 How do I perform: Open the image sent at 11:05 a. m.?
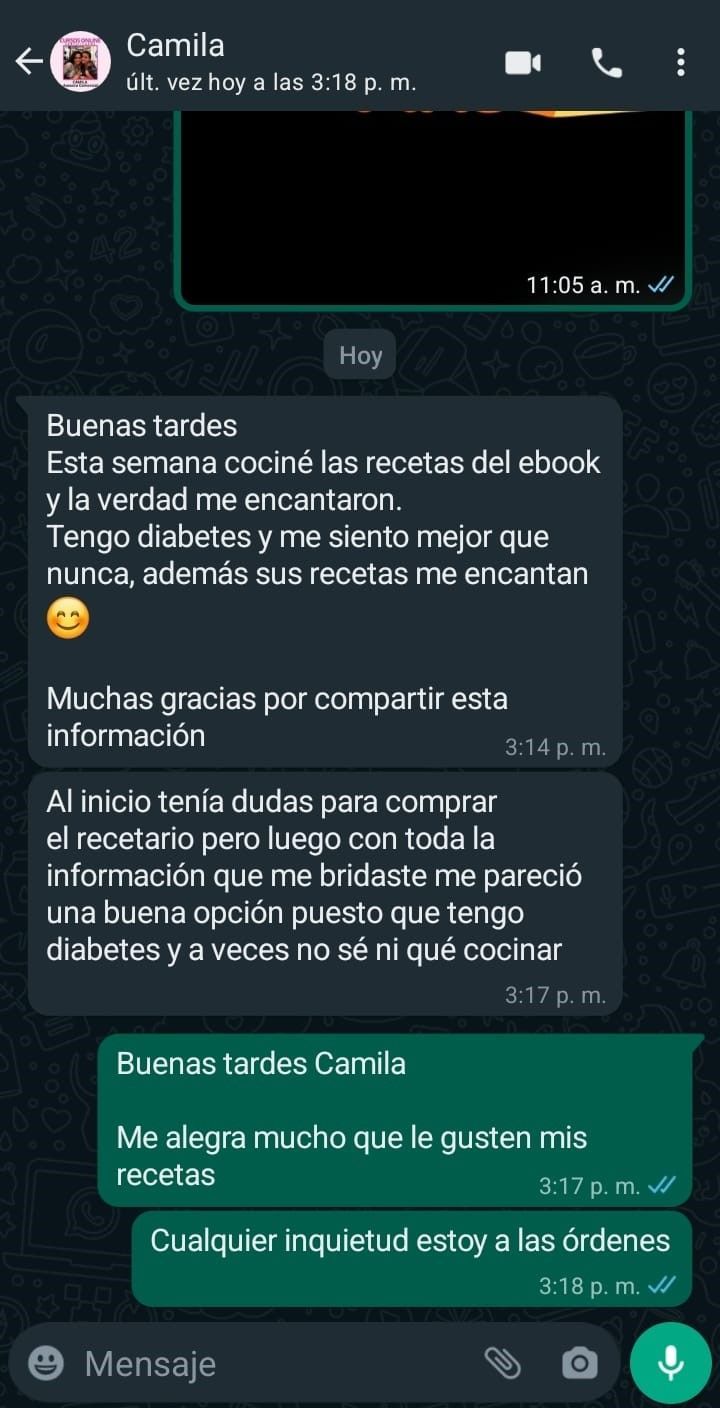click(x=432, y=200)
